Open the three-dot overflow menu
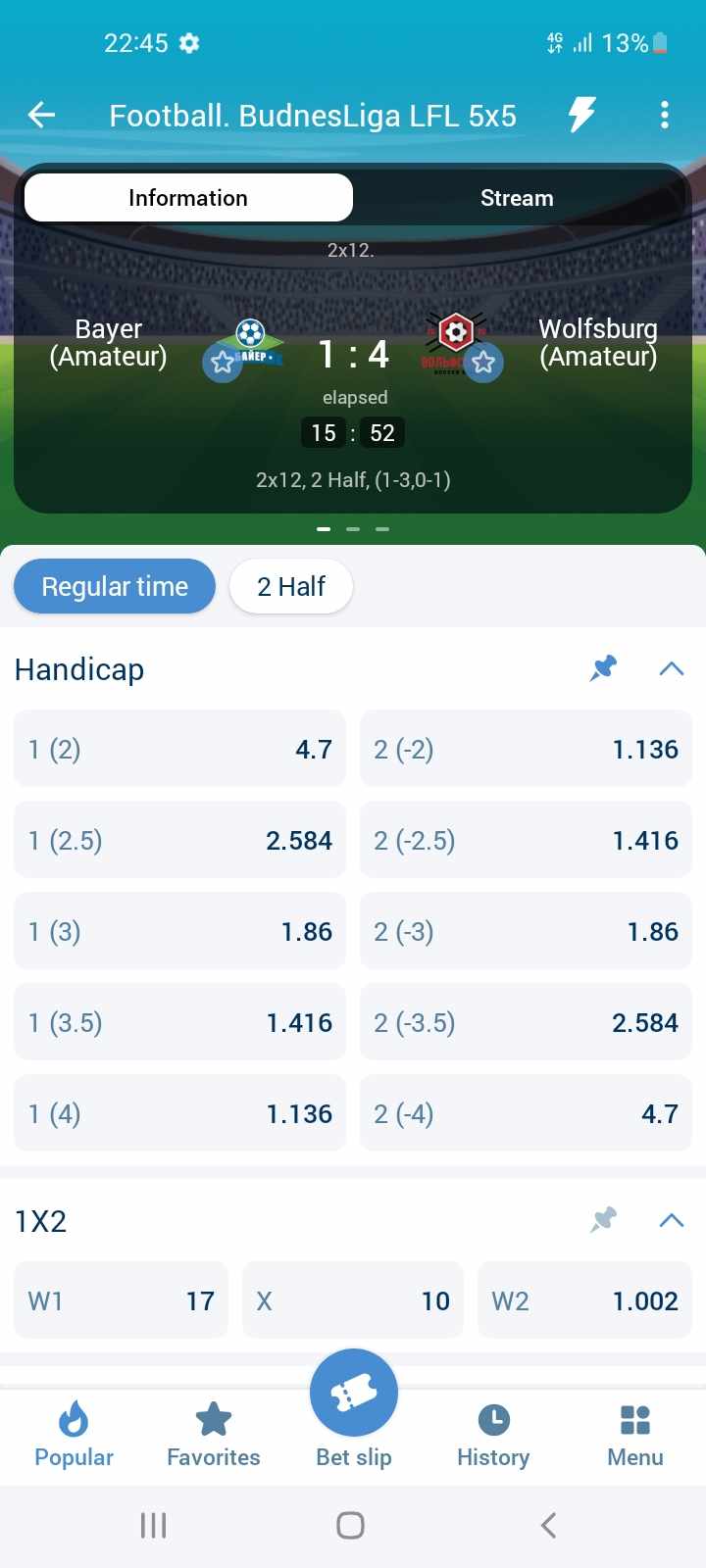 tap(665, 116)
